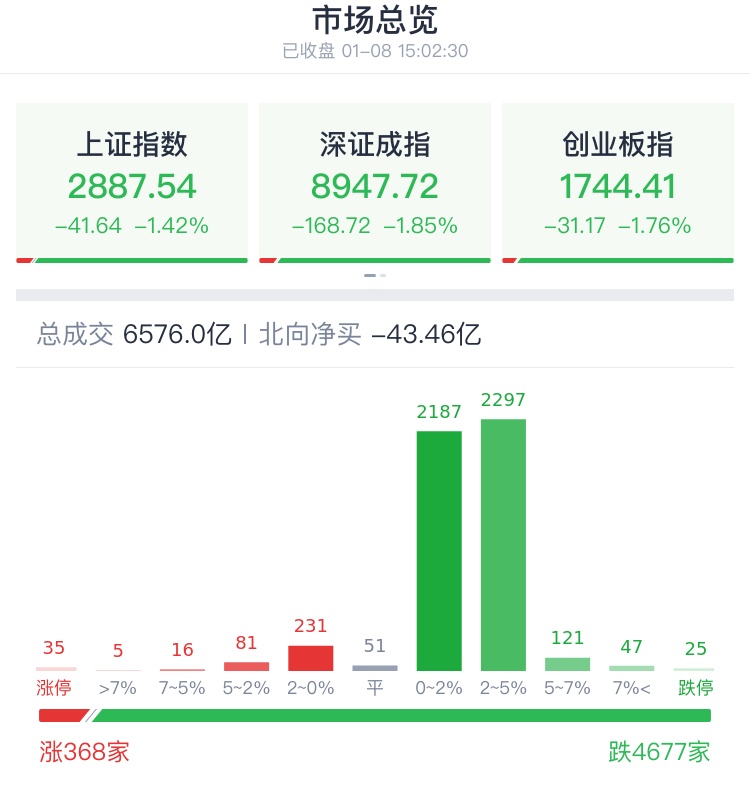Open the 上证指数 index card

(132, 184)
